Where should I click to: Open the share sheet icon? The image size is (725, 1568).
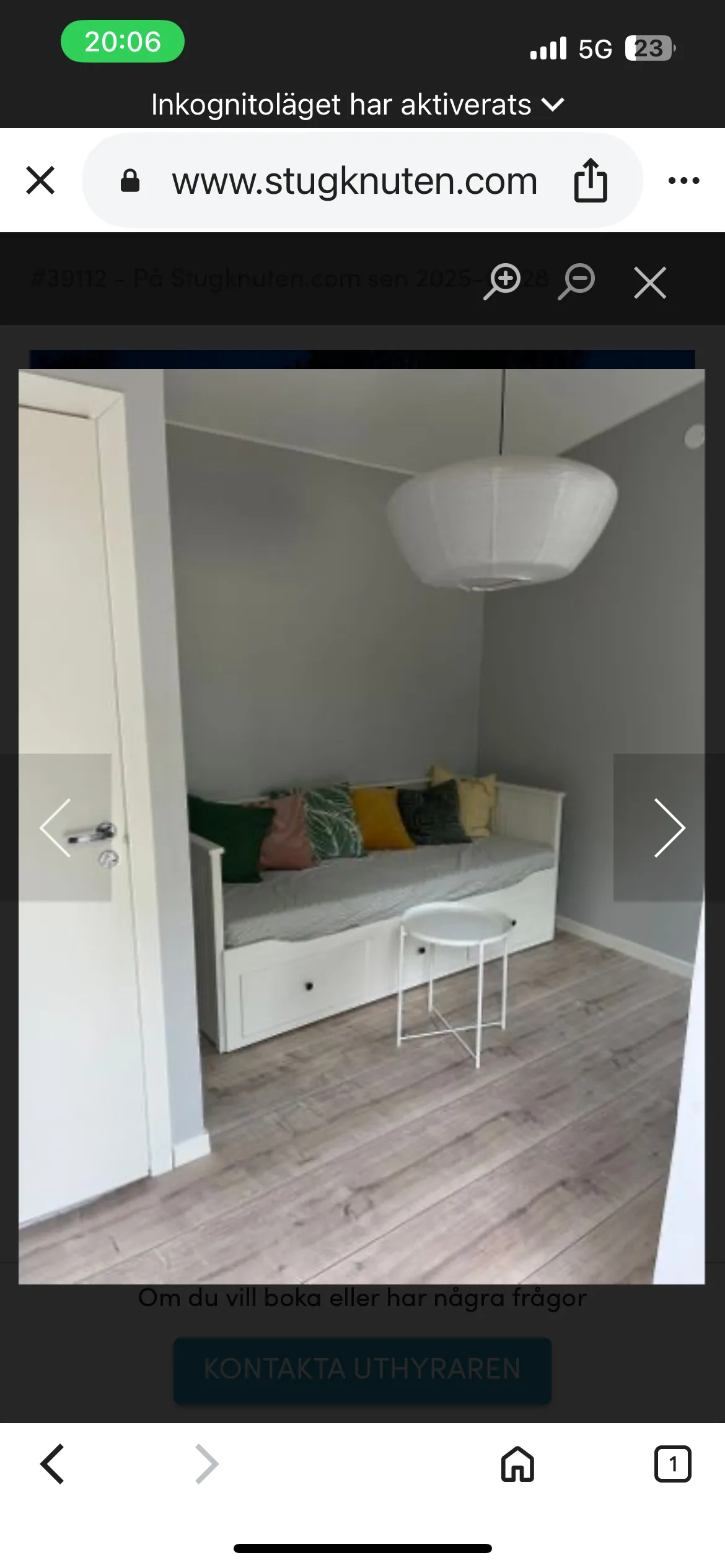(591, 180)
